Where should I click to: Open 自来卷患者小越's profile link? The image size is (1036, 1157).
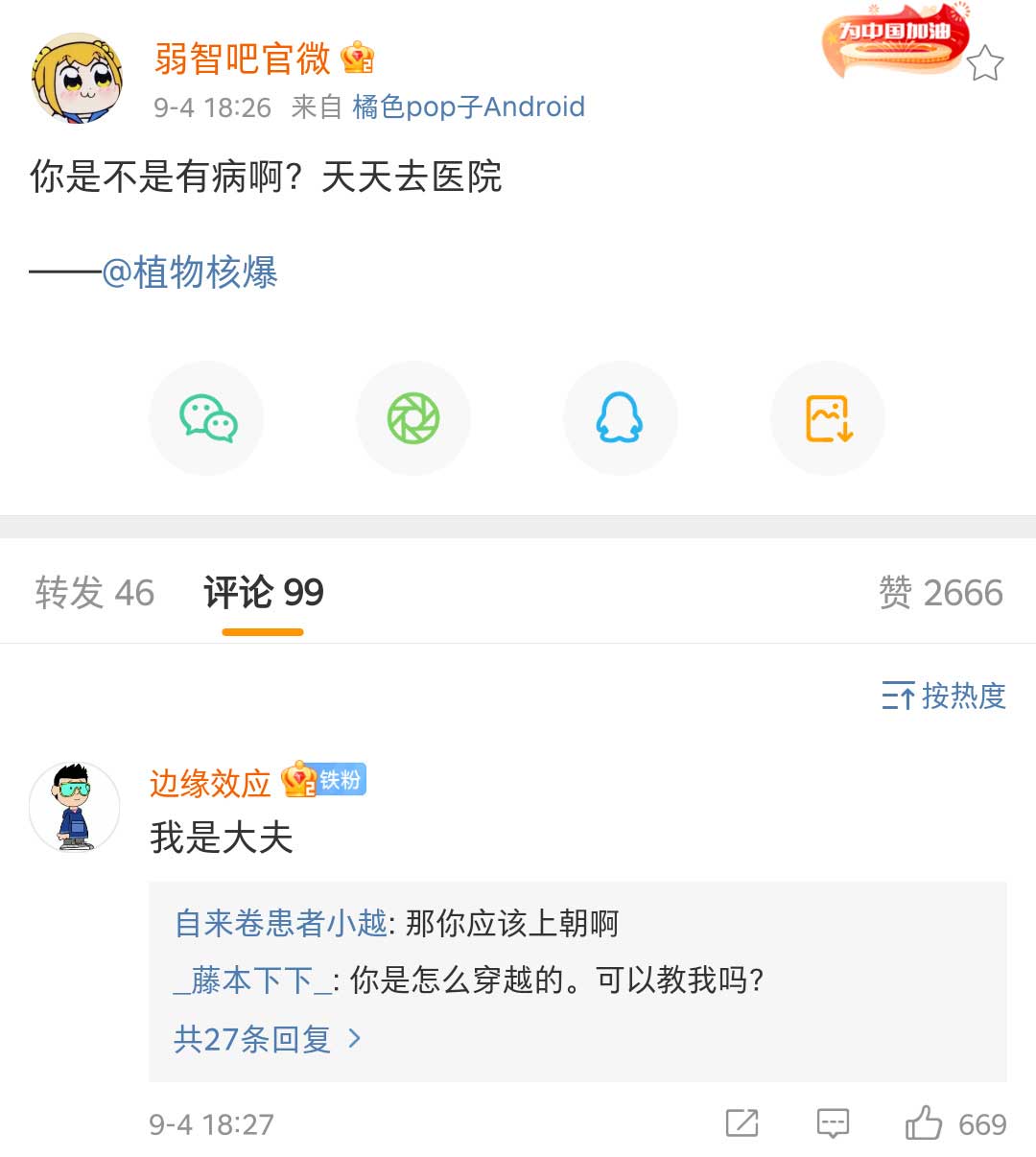(280, 923)
